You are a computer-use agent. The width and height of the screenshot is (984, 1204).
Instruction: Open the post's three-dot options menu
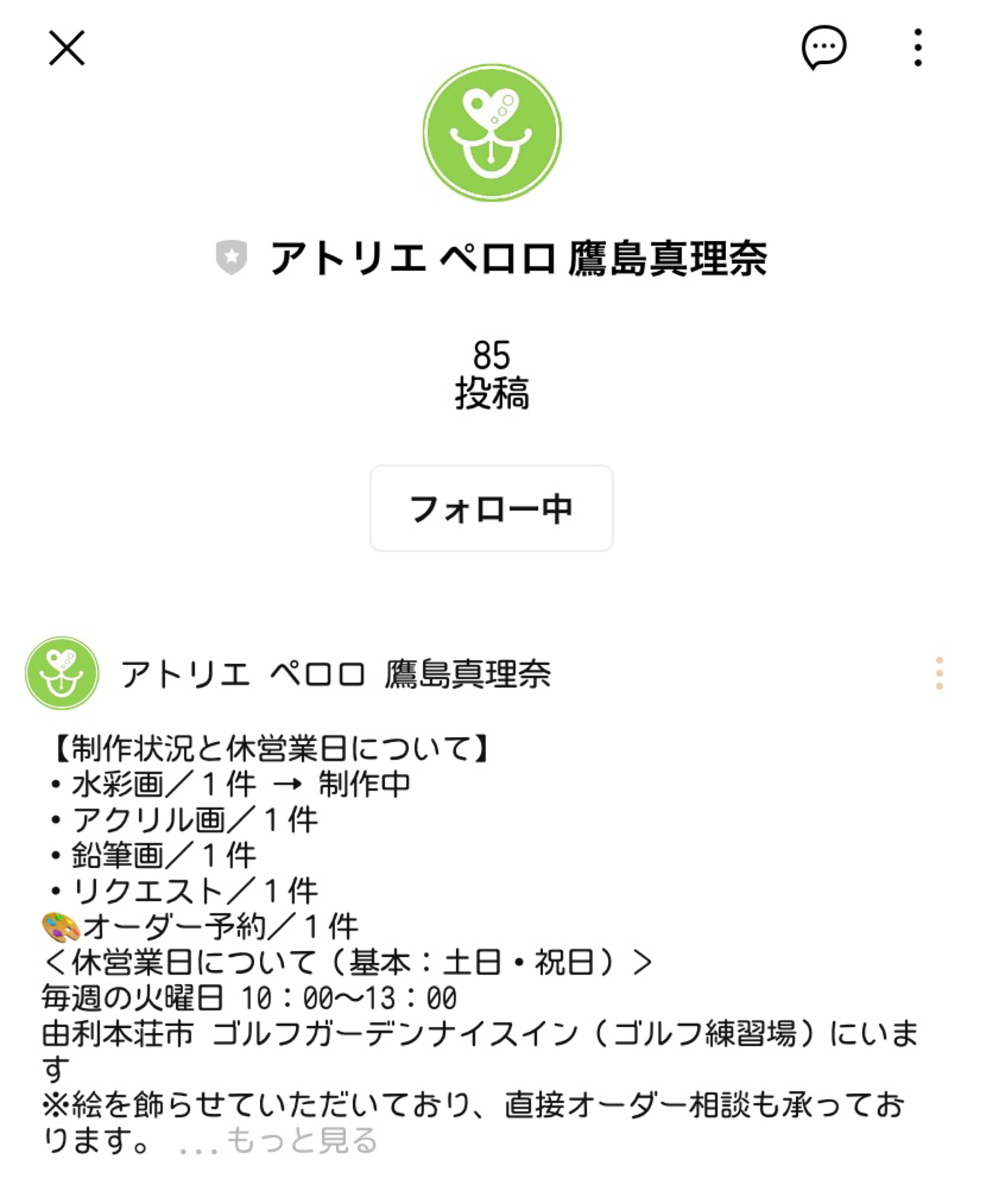(939, 674)
